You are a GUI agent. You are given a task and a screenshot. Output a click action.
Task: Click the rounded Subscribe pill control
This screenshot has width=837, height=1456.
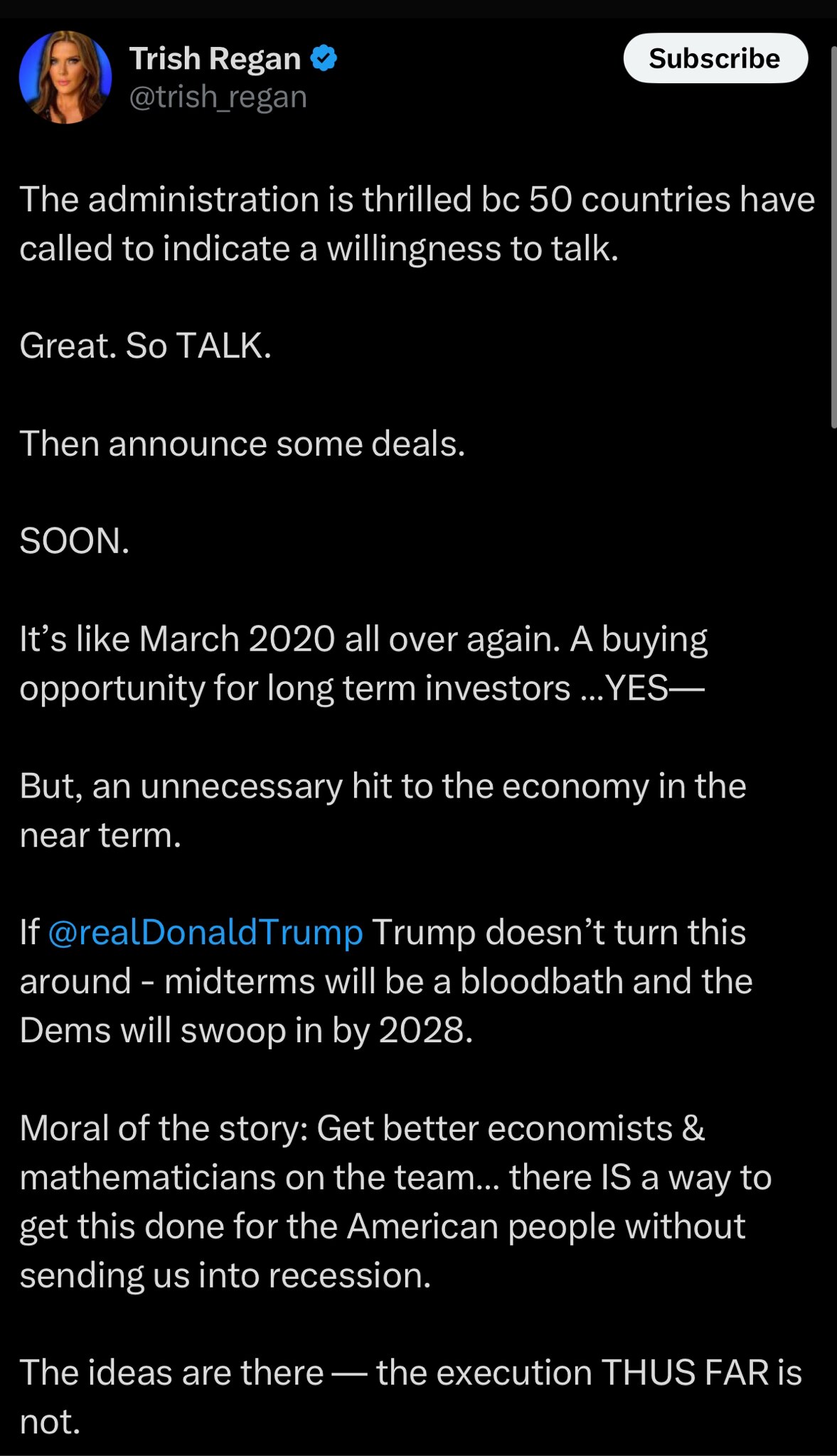tap(715, 58)
